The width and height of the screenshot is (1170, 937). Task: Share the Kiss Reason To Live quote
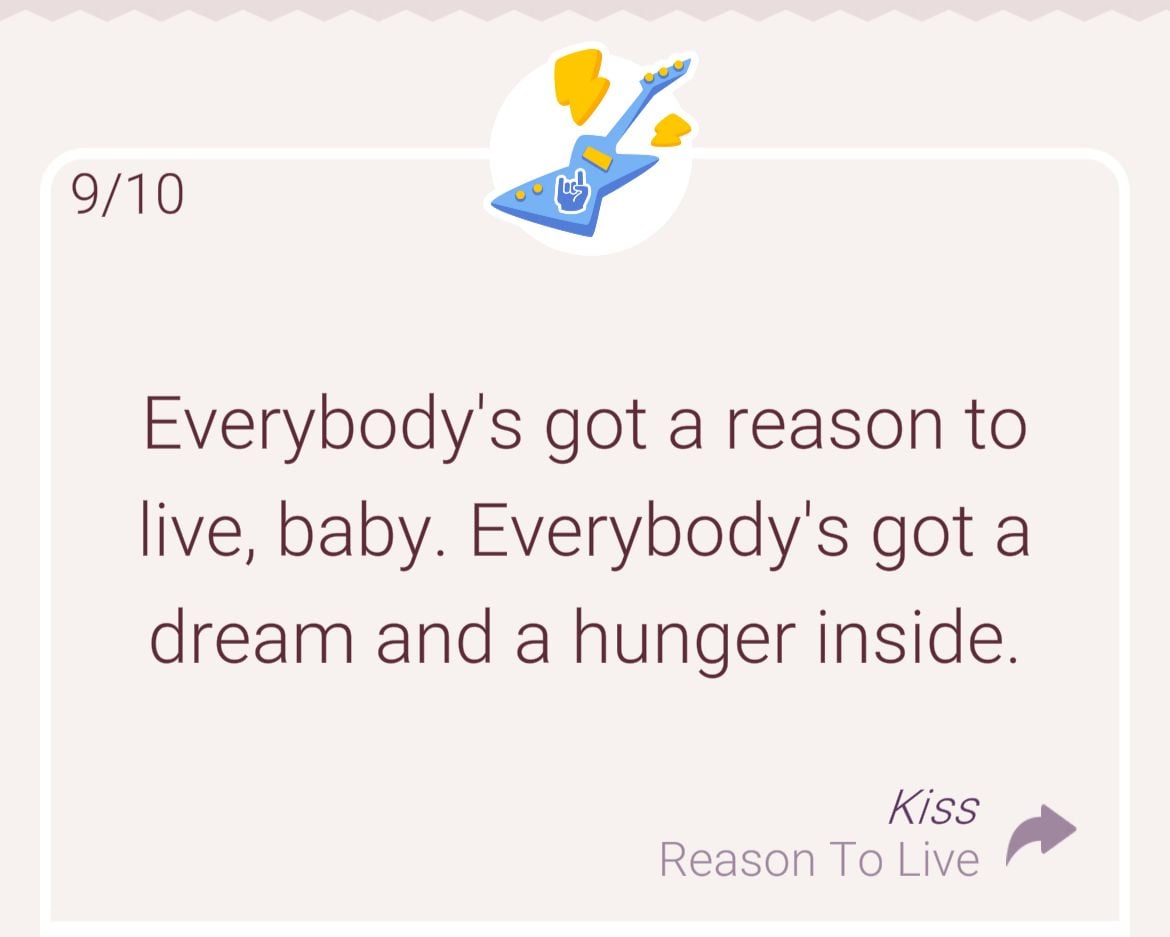pos(1040,832)
